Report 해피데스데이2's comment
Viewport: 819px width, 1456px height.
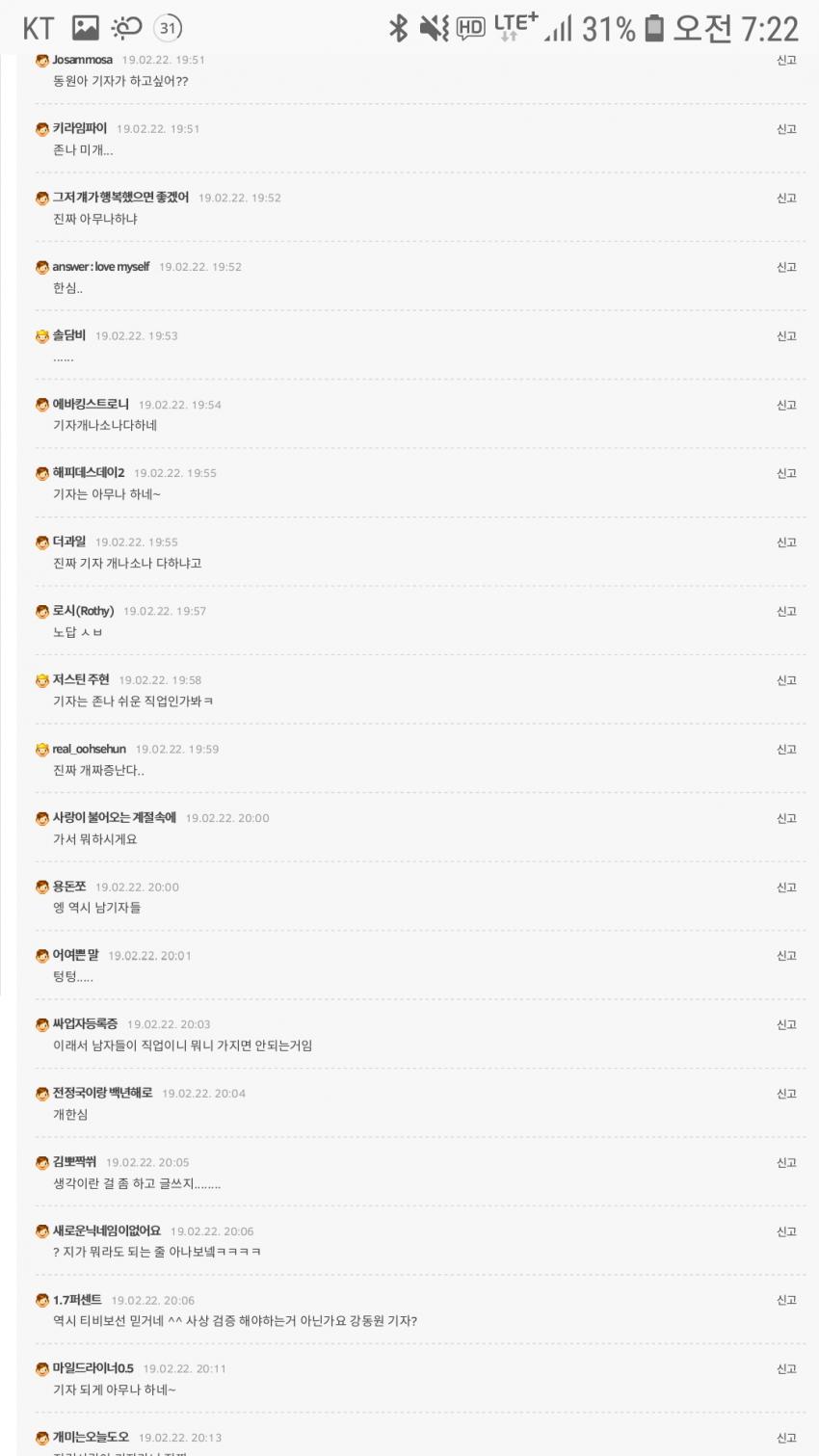pyautogui.click(x=786, y=473)
